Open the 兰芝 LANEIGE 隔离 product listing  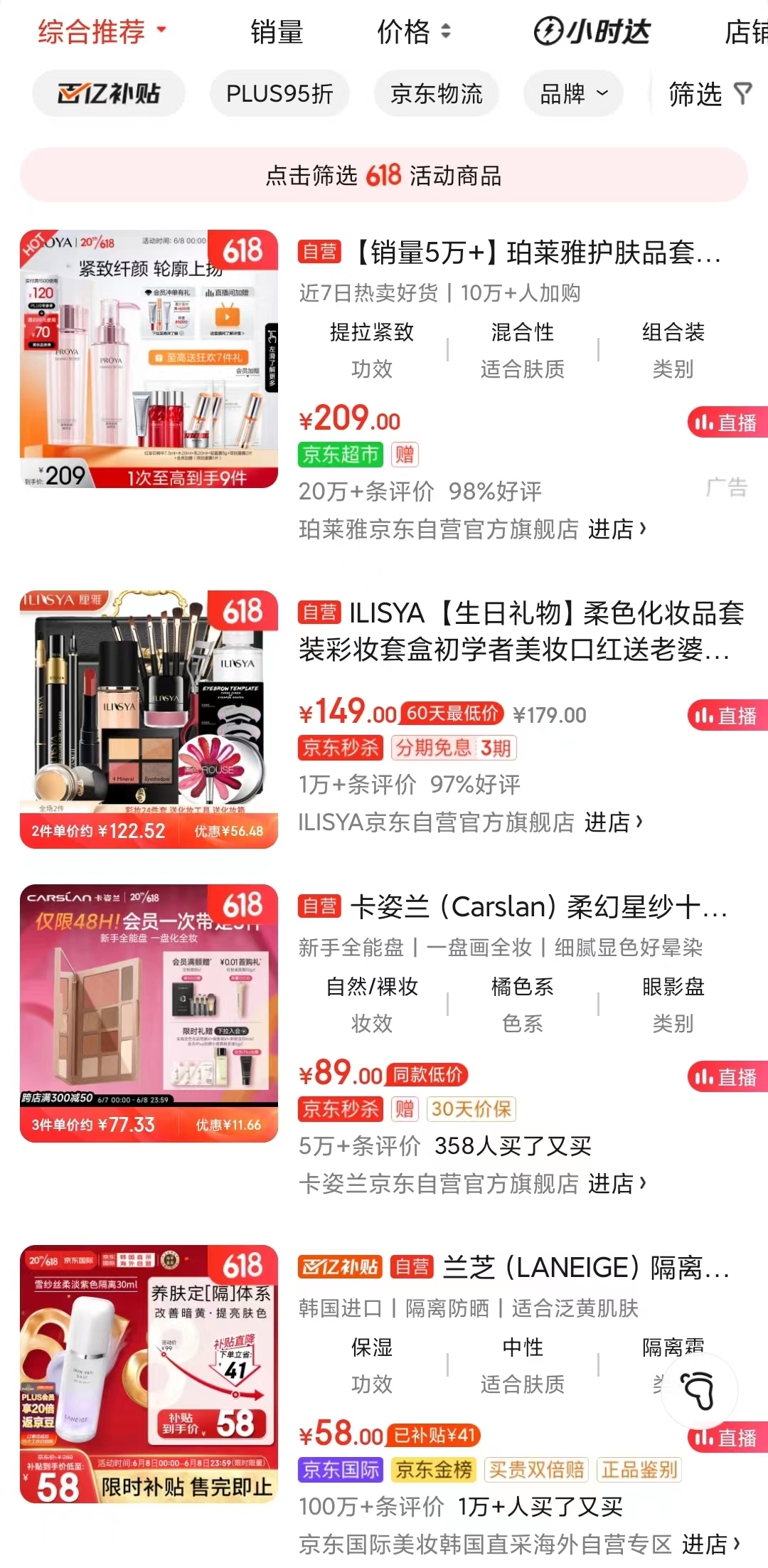pos(586,1267)
